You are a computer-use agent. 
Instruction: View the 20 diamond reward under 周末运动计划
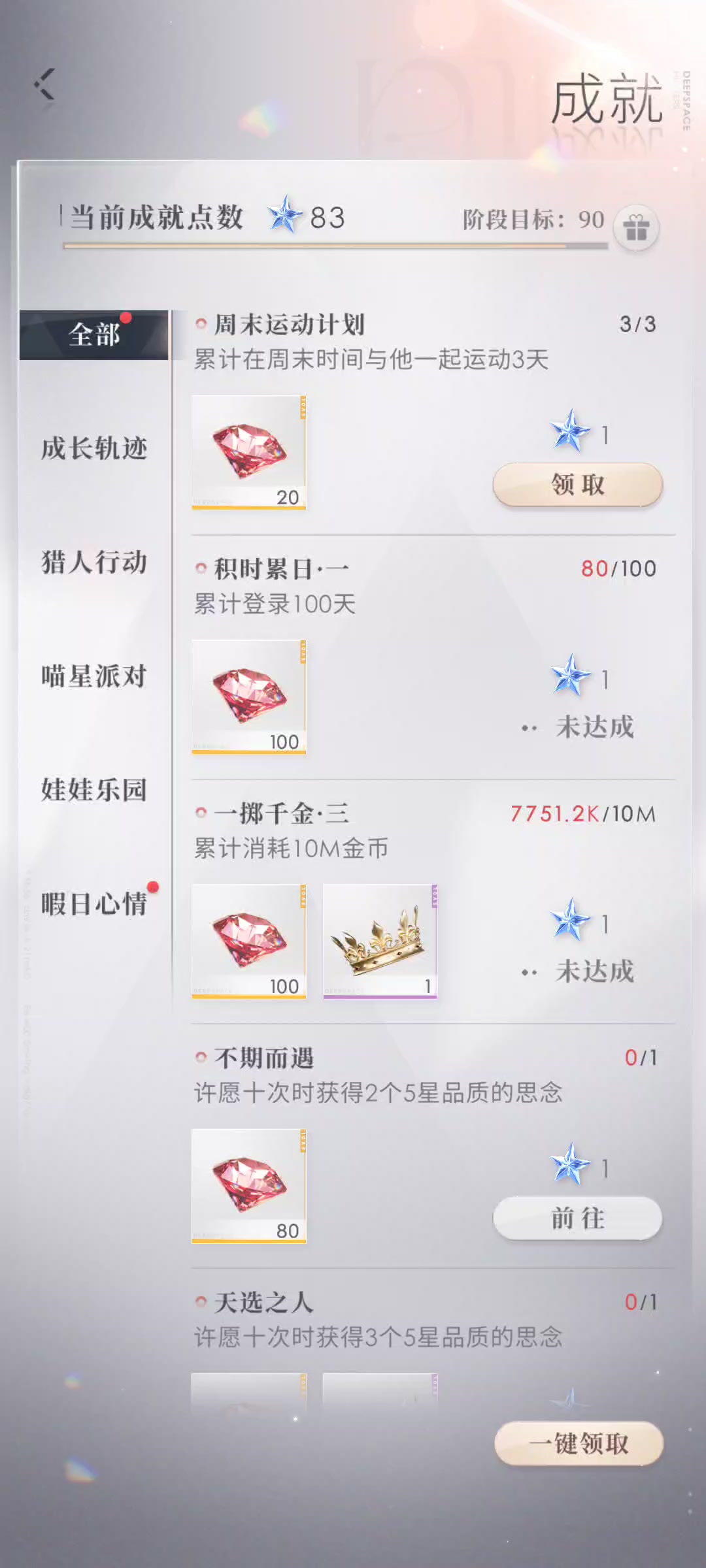248,452
